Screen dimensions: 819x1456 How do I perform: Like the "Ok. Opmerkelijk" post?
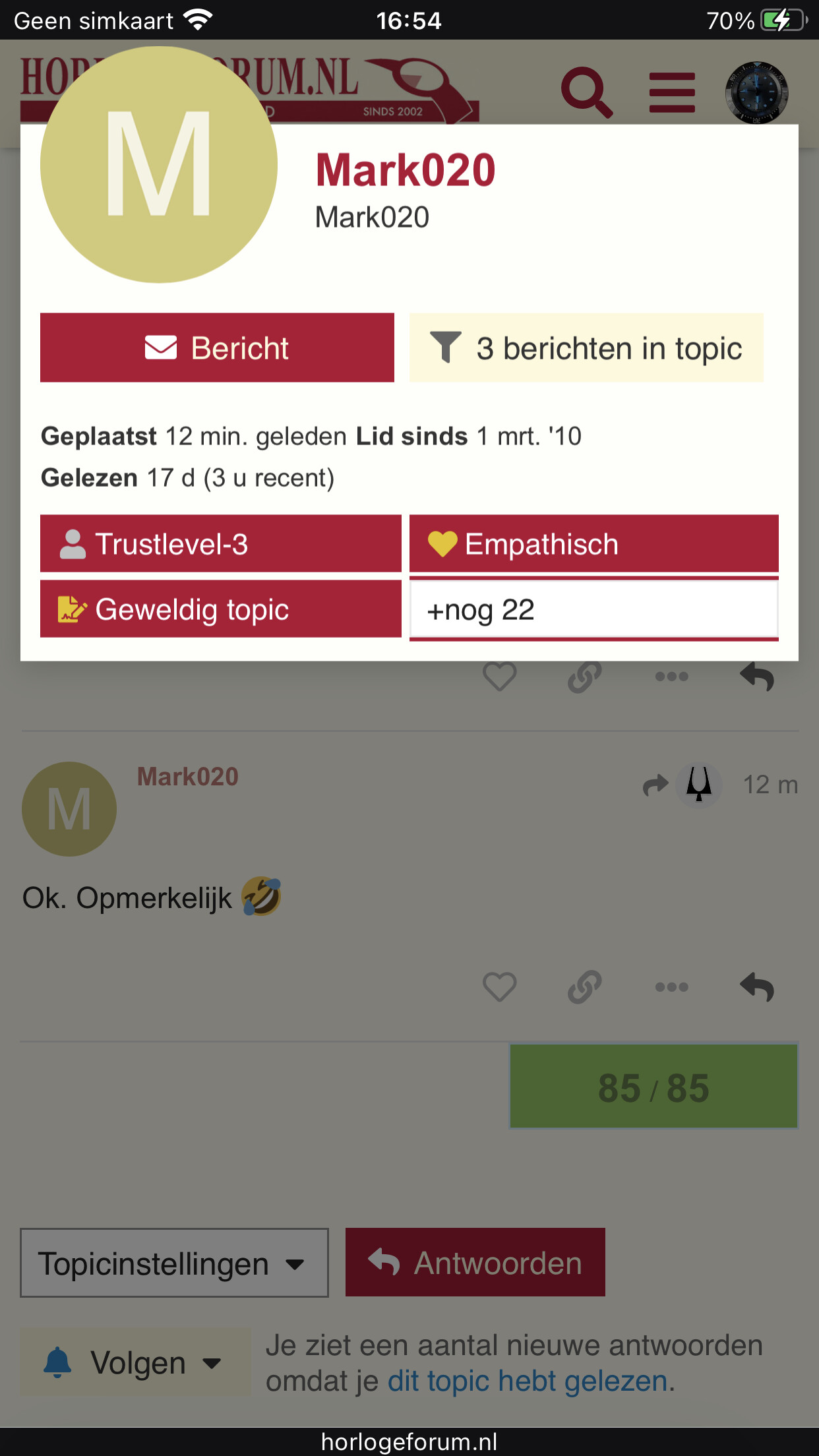point(499,987)
